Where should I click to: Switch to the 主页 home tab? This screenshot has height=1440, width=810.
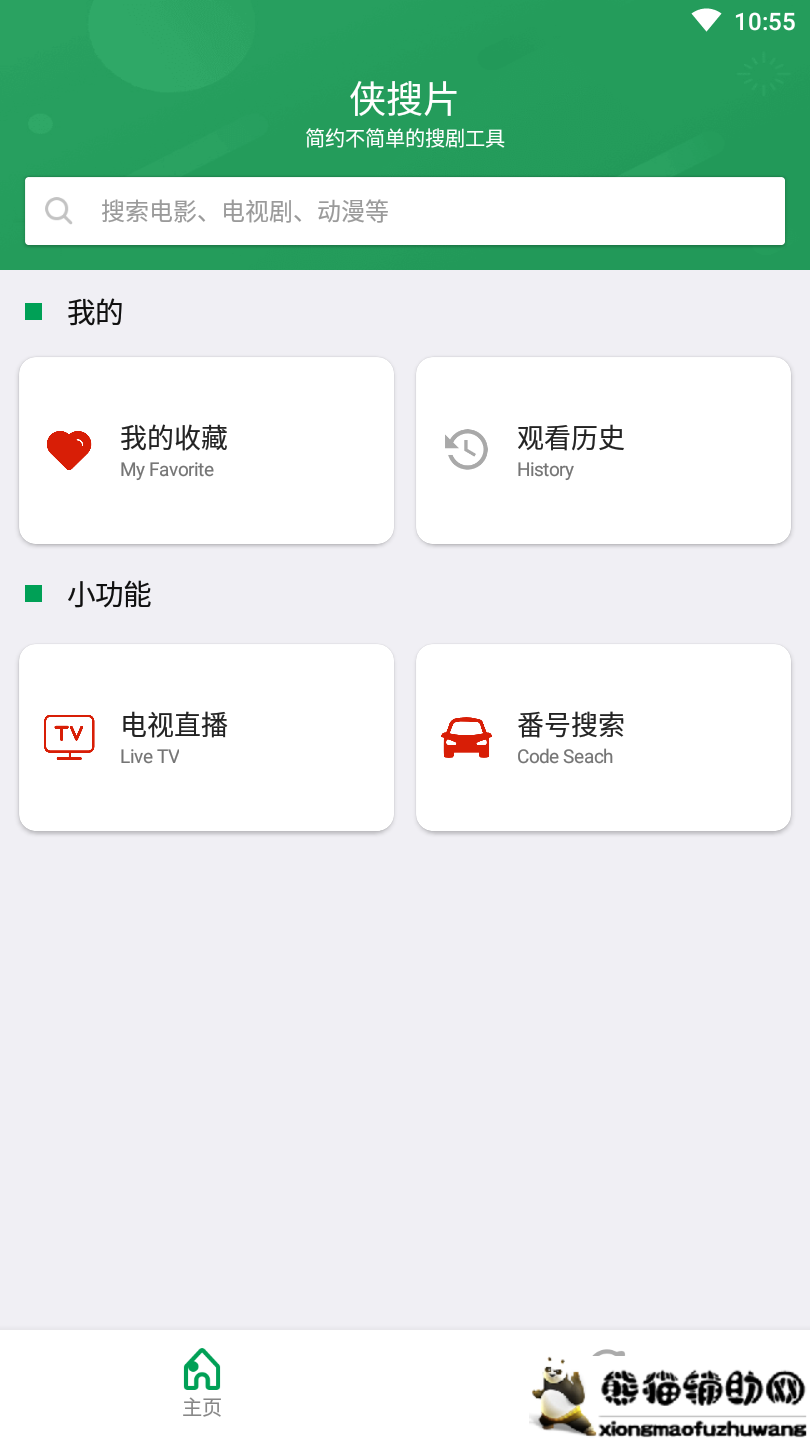(202, 1383)
